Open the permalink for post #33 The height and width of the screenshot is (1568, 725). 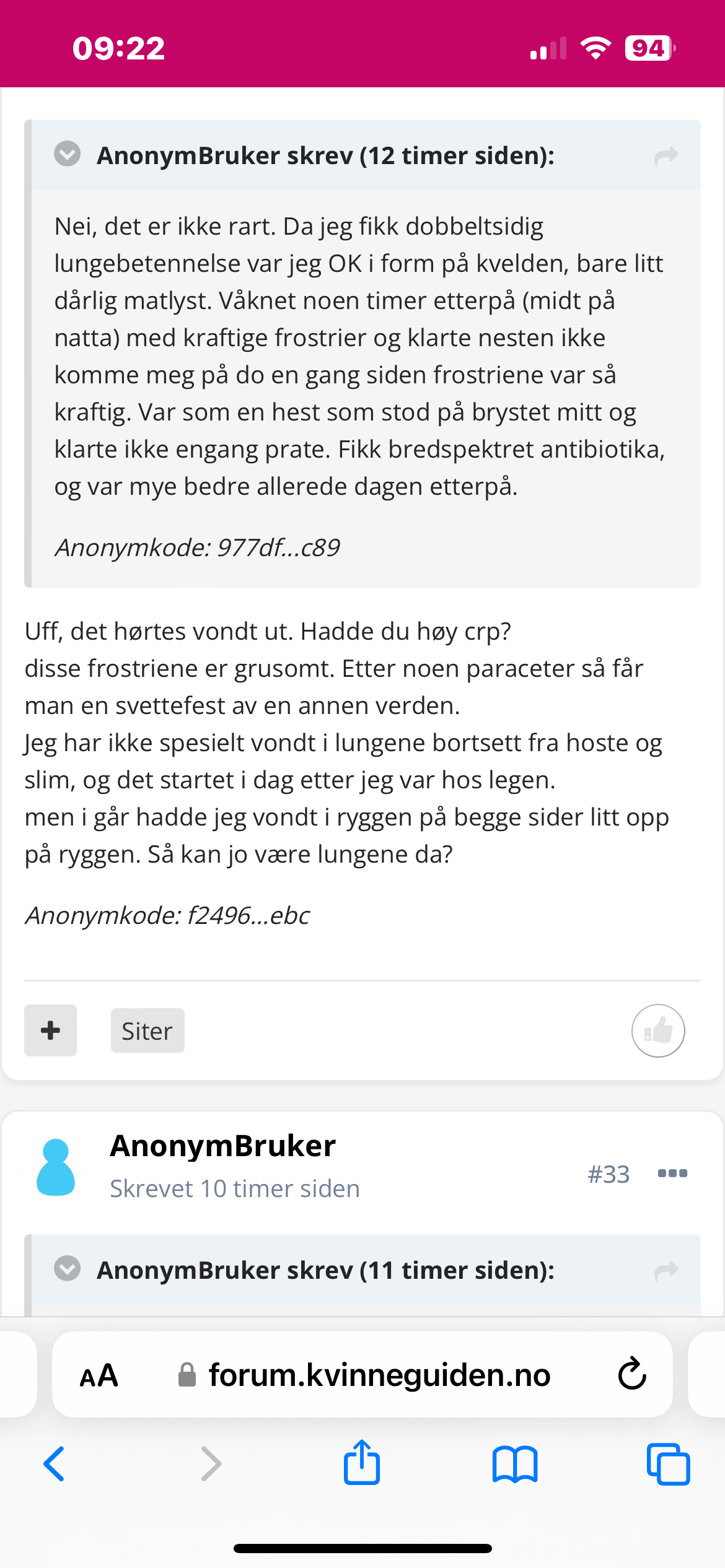[x=609, y=1174]
